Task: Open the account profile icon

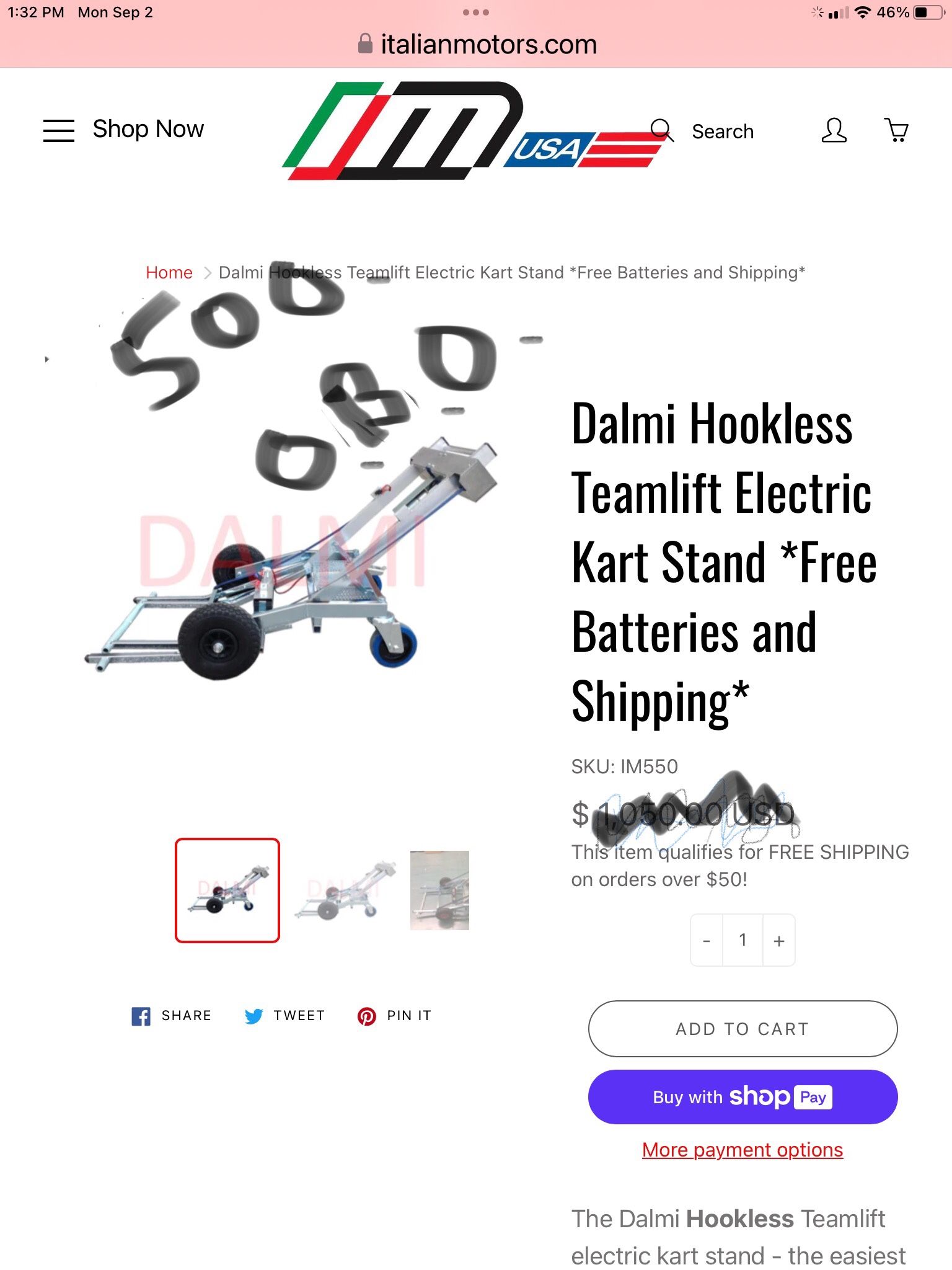Action: click(834, 130)
